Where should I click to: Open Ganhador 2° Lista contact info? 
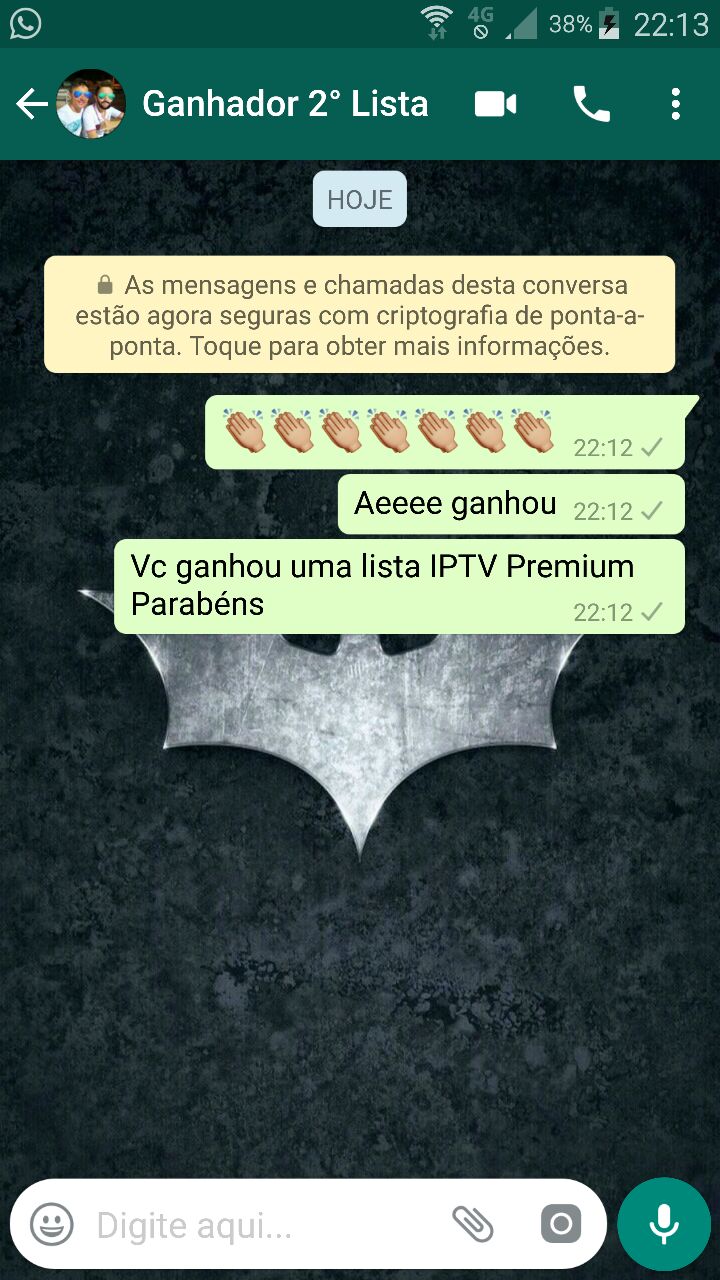pos(285,104)
